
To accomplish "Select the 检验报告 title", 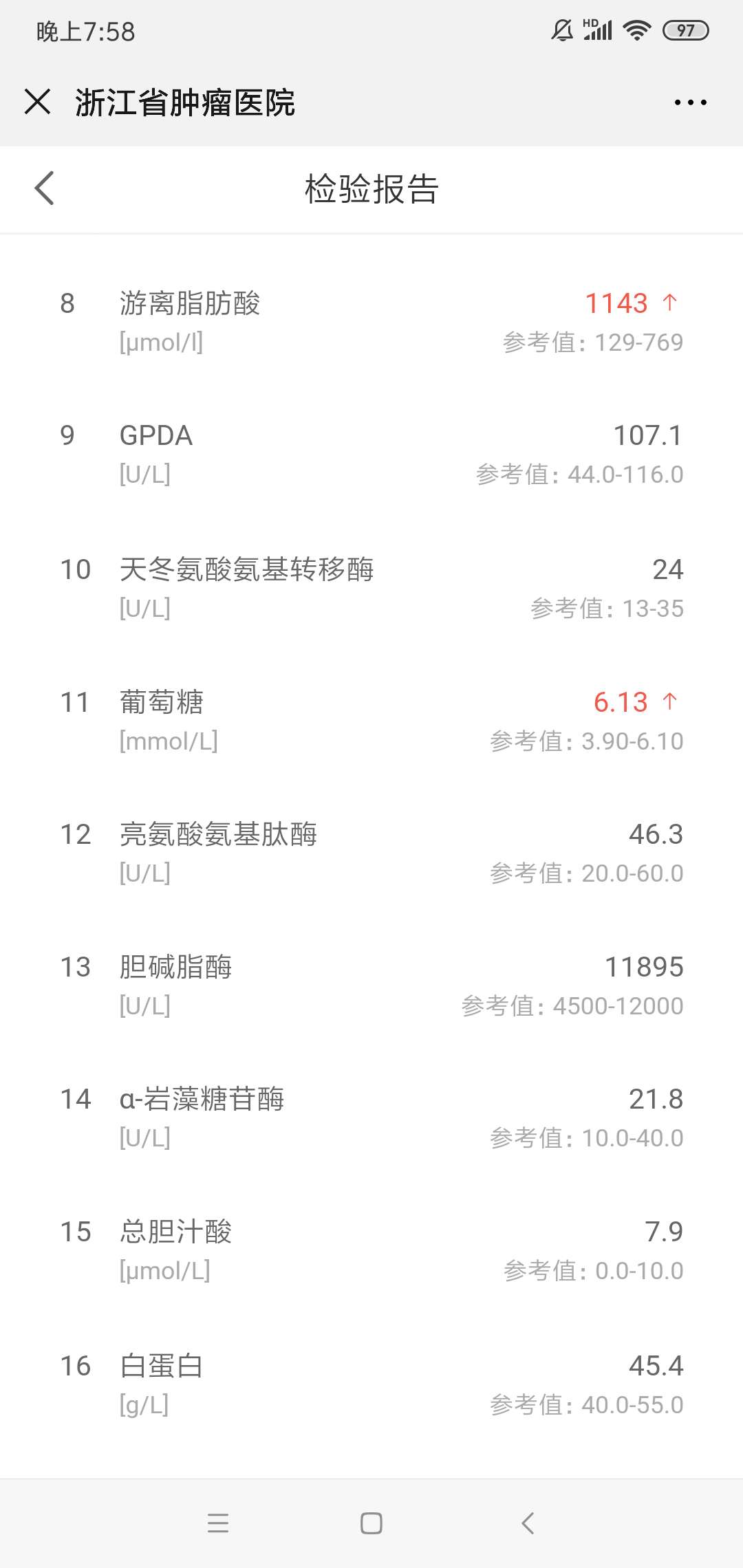I will (371, 188).
